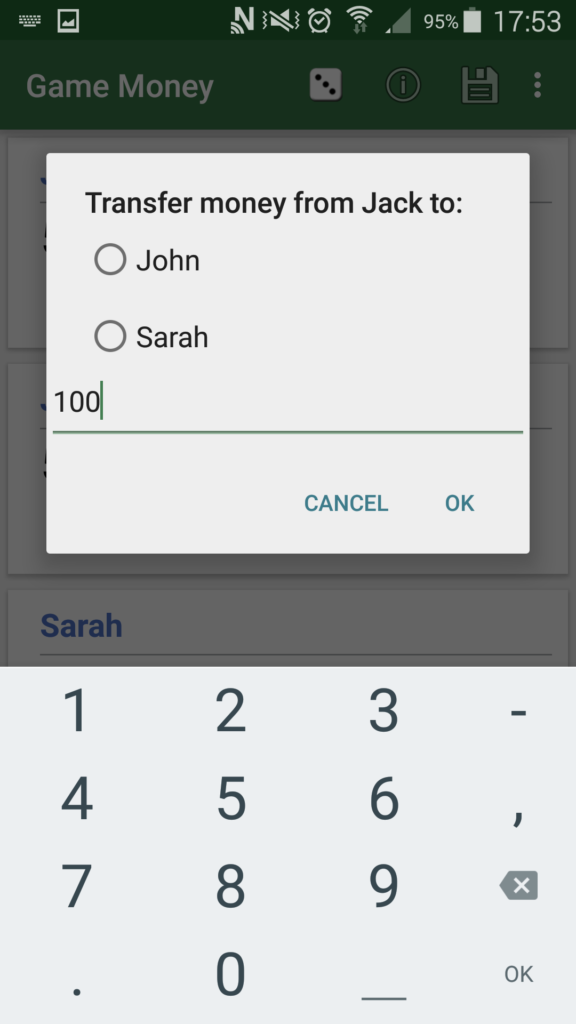Confirm the transfer with dialog OK

point(460,503)
